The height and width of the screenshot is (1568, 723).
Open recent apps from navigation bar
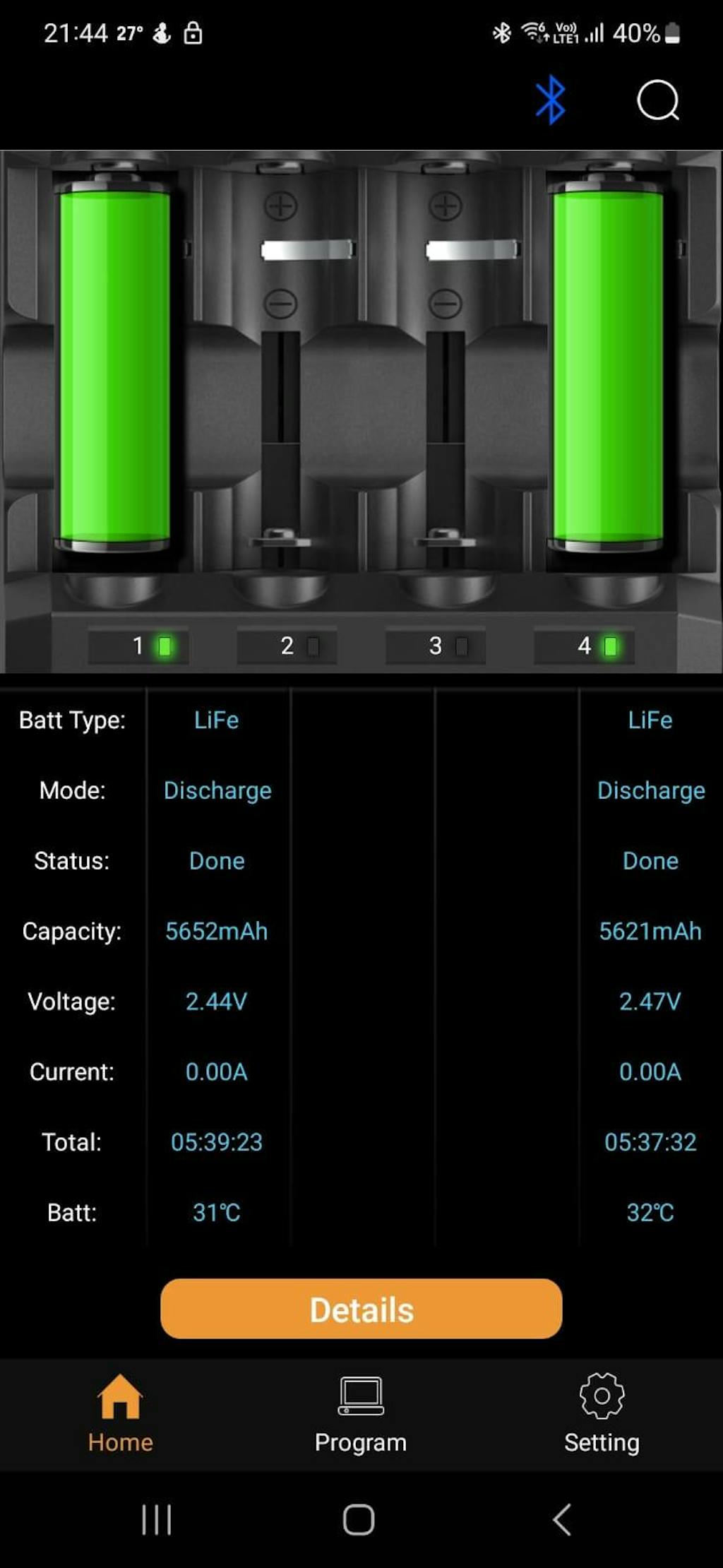point(156,1519)
